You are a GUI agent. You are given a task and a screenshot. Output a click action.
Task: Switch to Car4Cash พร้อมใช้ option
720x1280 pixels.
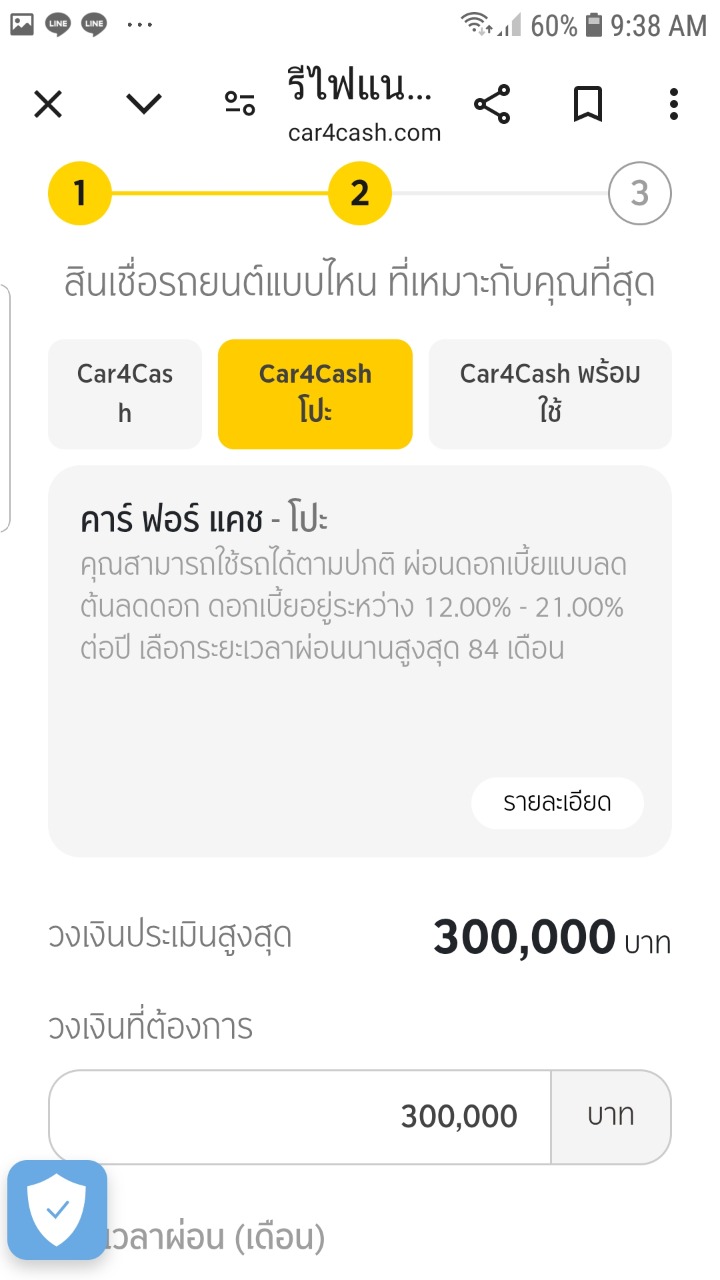pyautogui.click(x=550, y=394)
